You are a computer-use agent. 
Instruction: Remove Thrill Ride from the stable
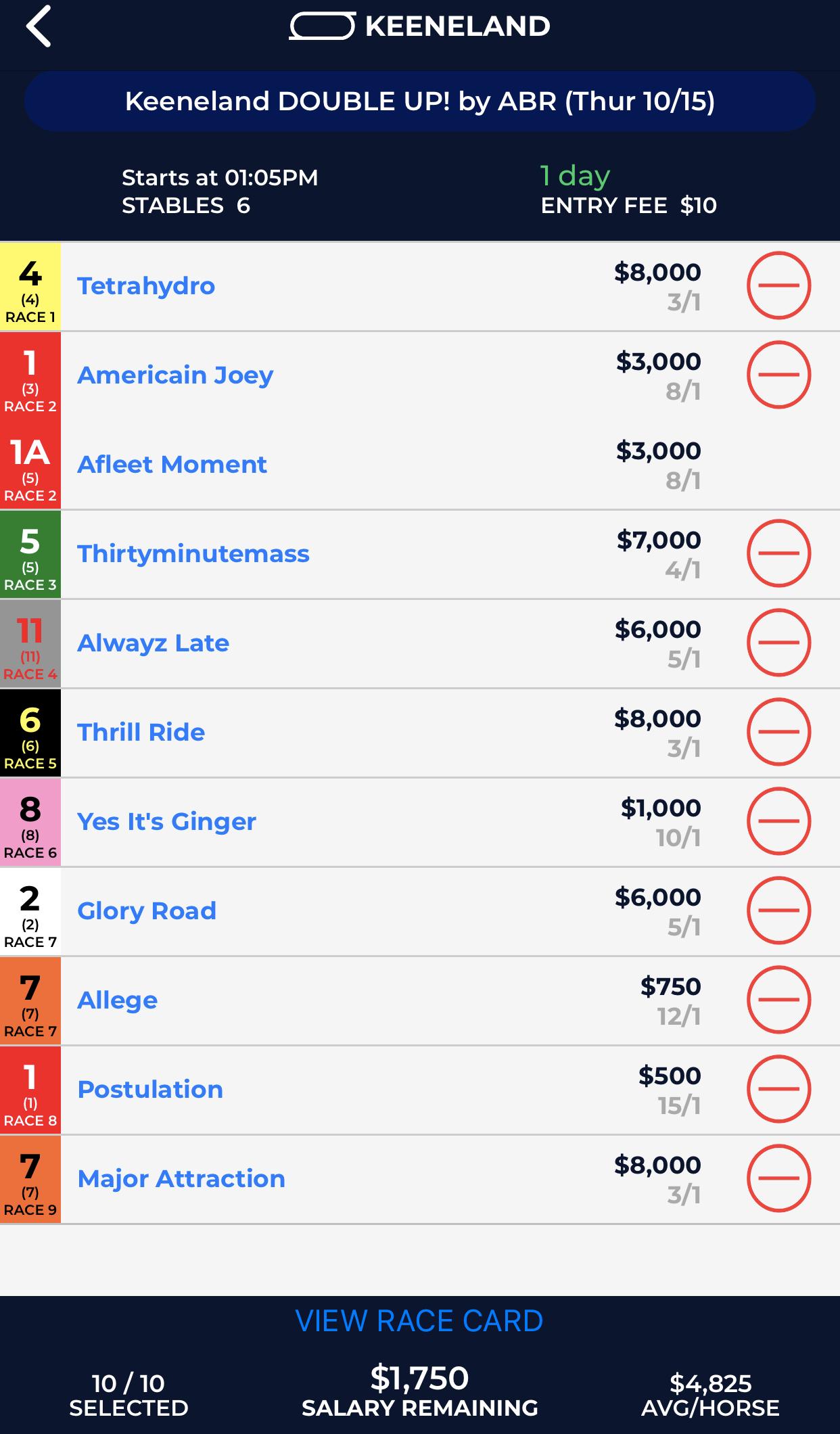[x=778, y=732]
